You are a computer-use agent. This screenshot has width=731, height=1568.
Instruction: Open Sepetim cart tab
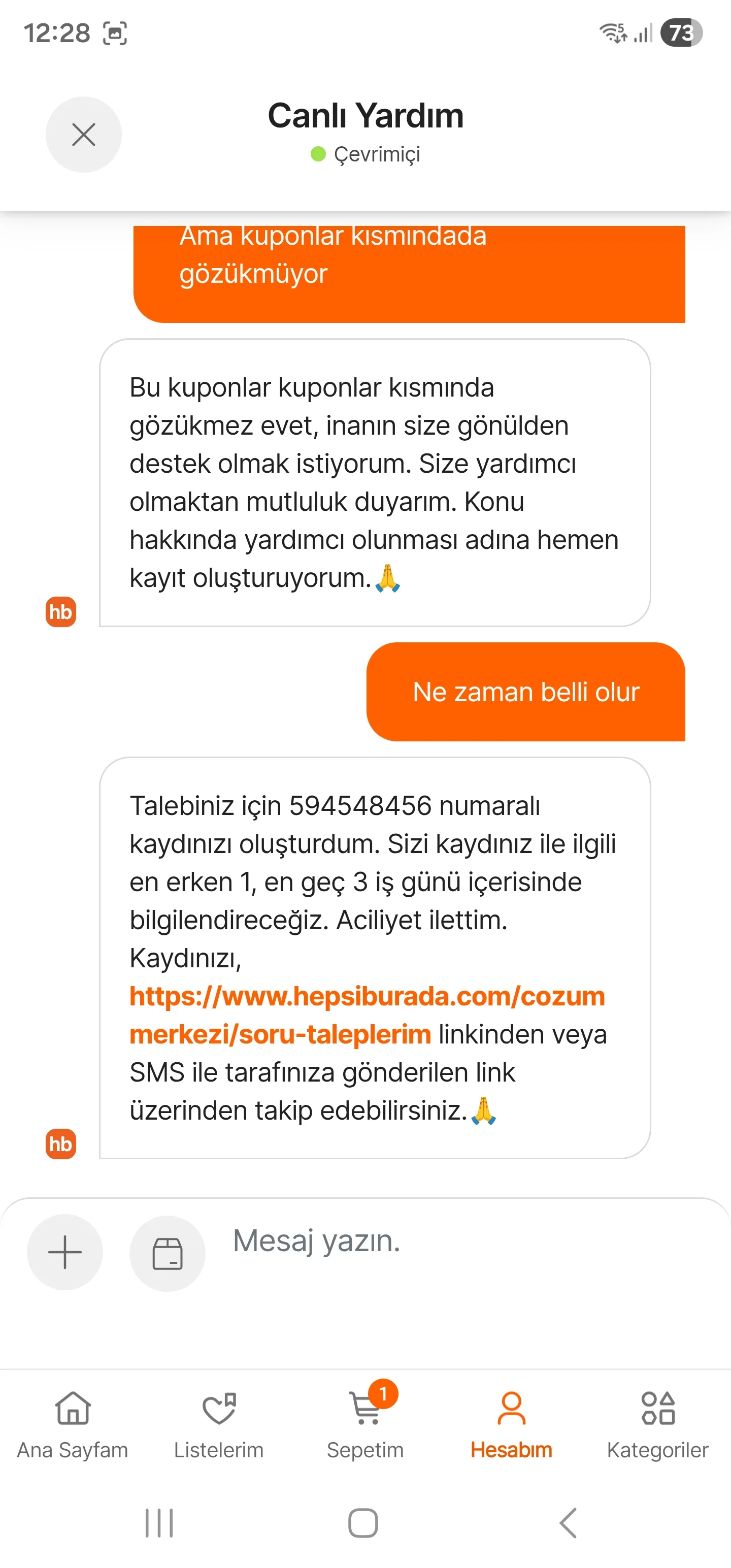coord(365,1425)
